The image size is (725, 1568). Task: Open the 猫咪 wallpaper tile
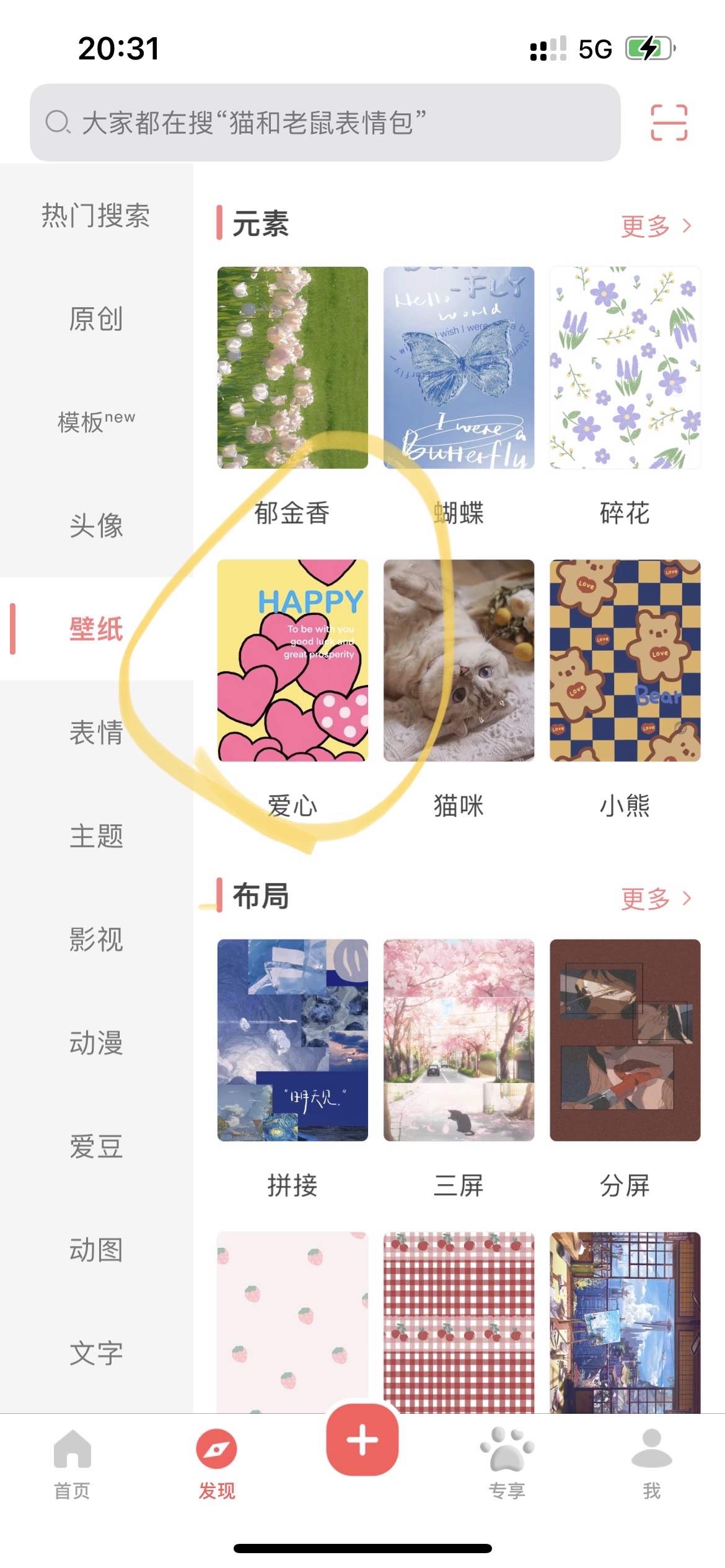[x=459, y=661]
